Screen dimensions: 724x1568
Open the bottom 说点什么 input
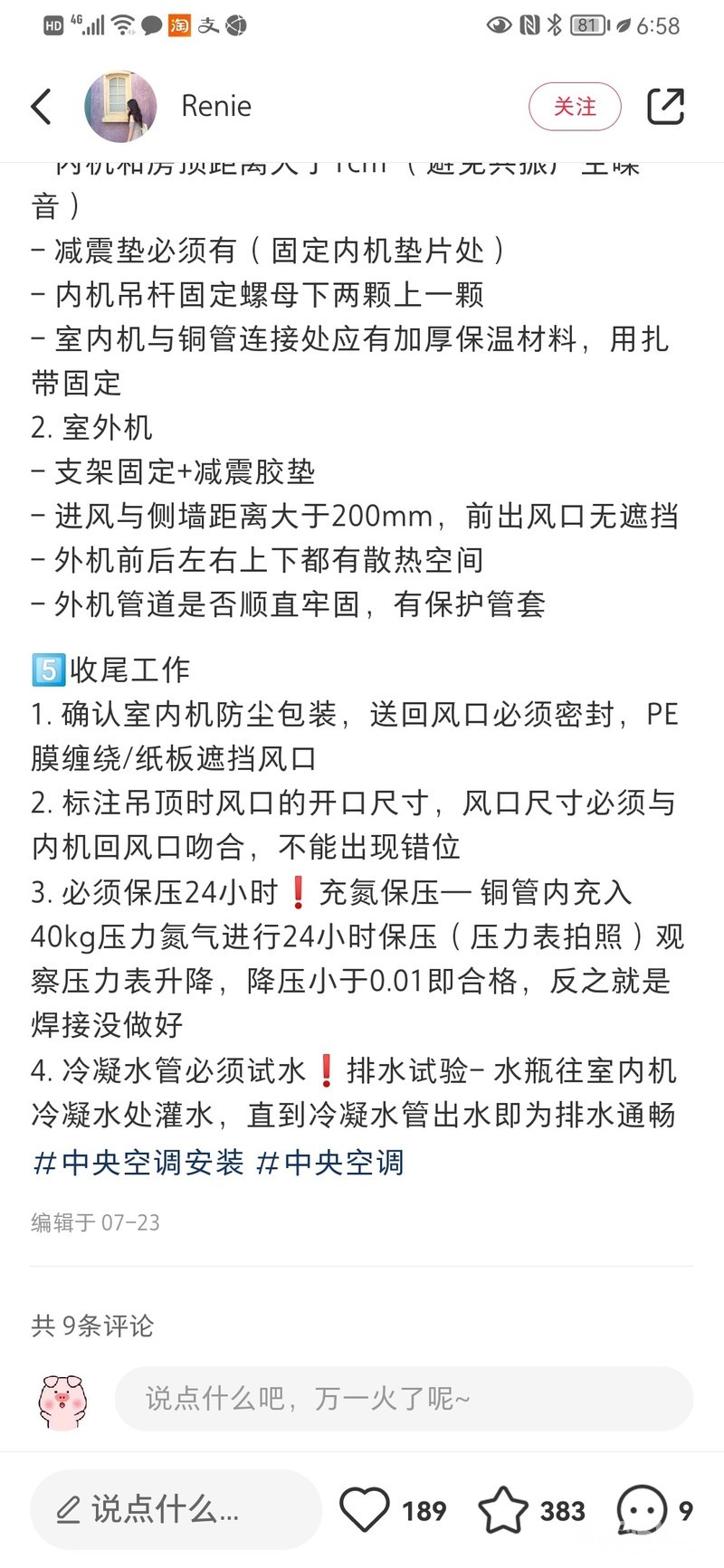pos(176,1509)
